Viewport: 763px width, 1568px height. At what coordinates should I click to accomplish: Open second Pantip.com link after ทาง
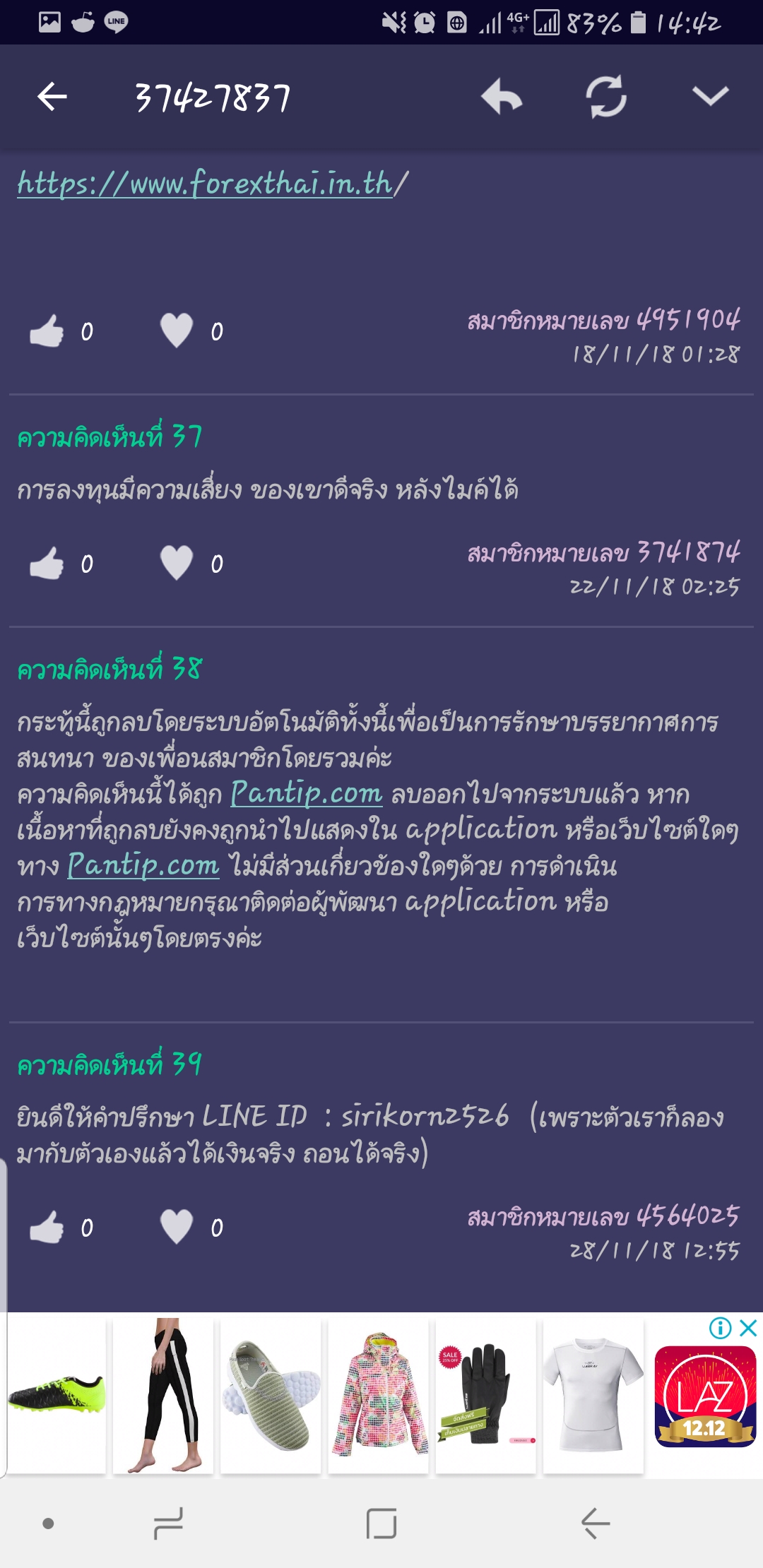144,866
